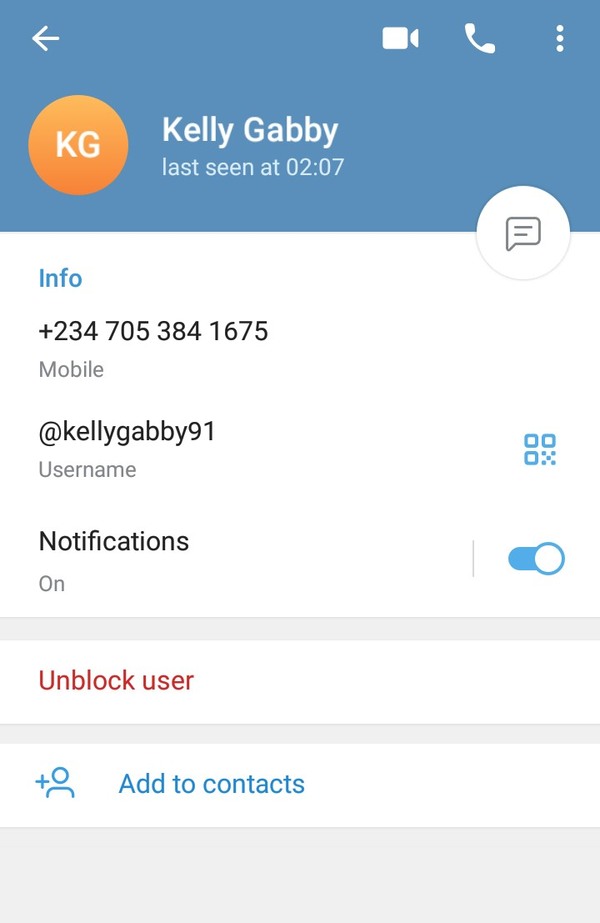Turn off the Notifications switch
Viewport: 600px width, 923px height.
click(x=536, y=559)
